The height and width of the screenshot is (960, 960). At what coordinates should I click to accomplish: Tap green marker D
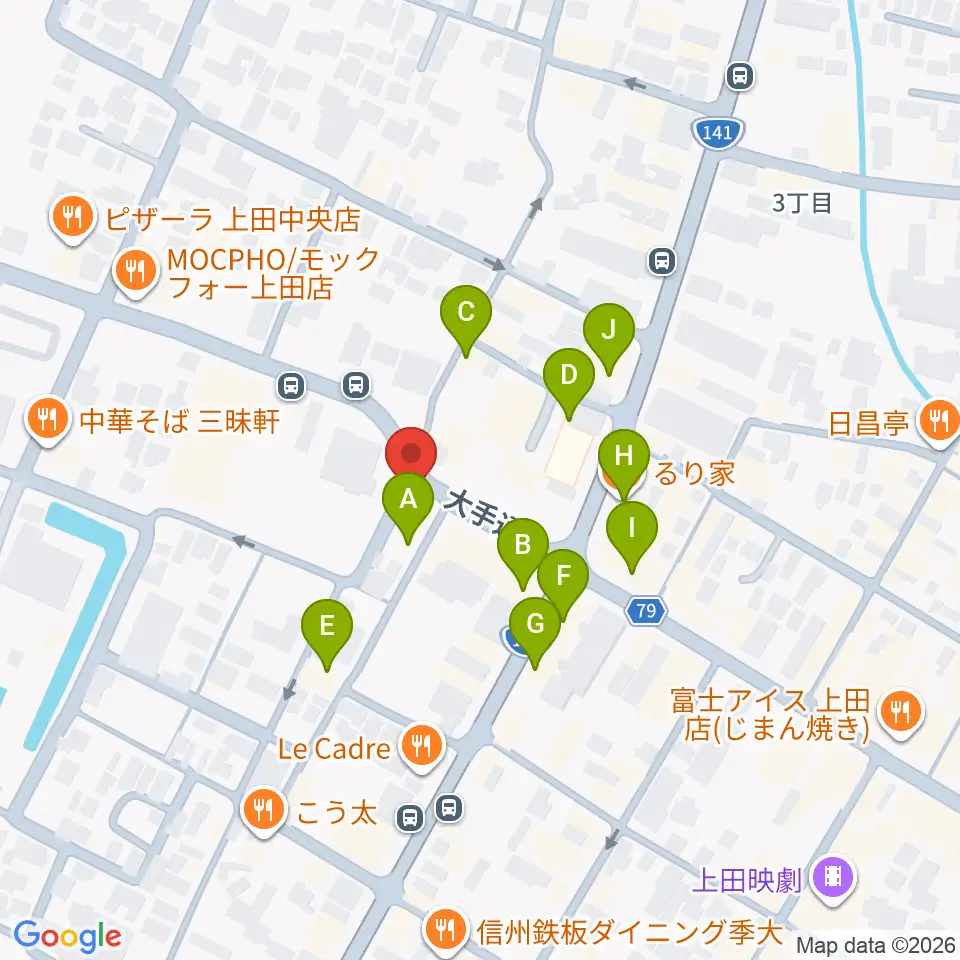tap(569, 382)
